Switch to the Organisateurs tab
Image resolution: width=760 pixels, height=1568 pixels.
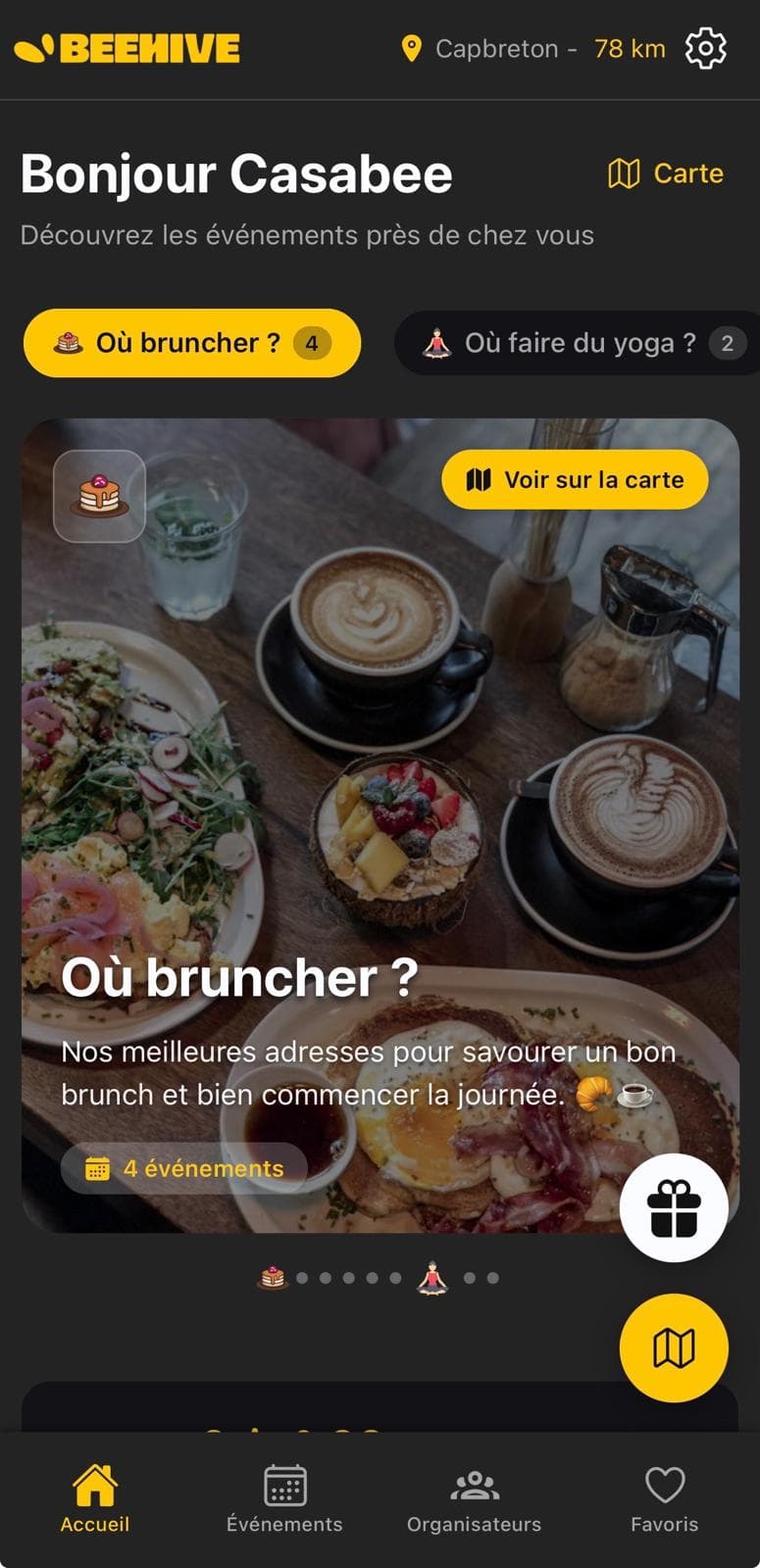(475, 1499)
